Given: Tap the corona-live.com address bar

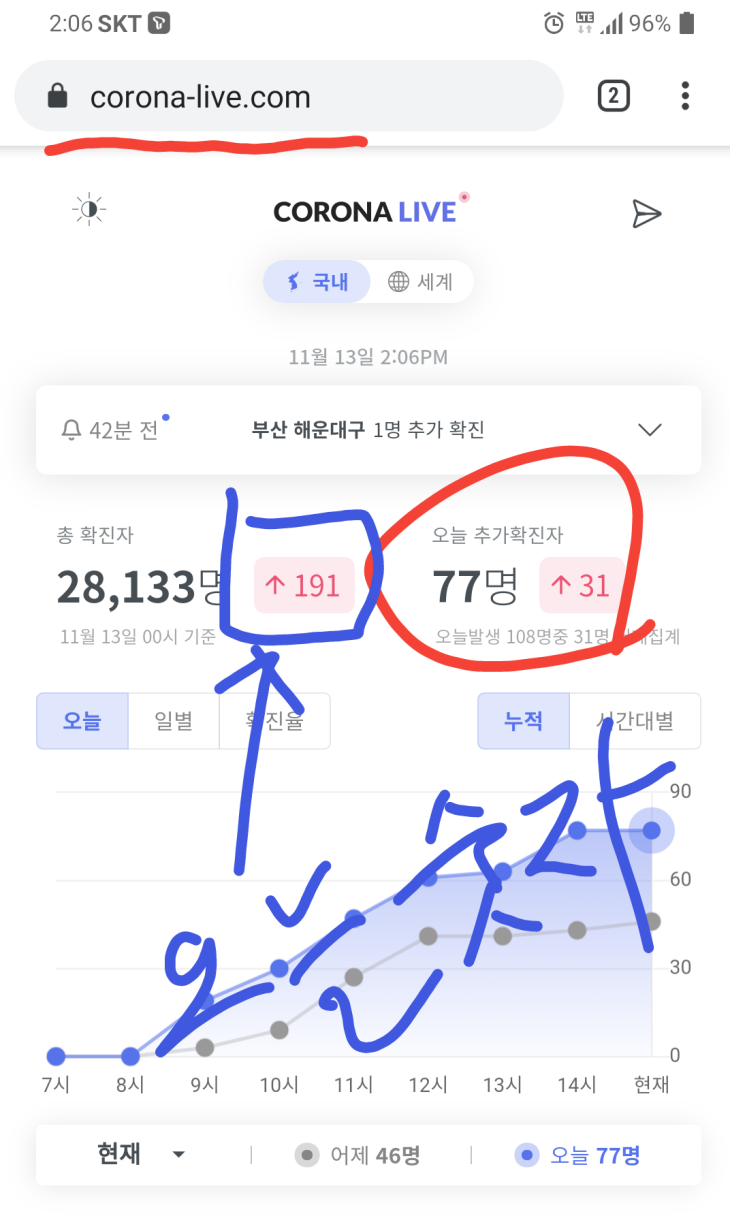Looking at the screenshot, I should [290, 97].
